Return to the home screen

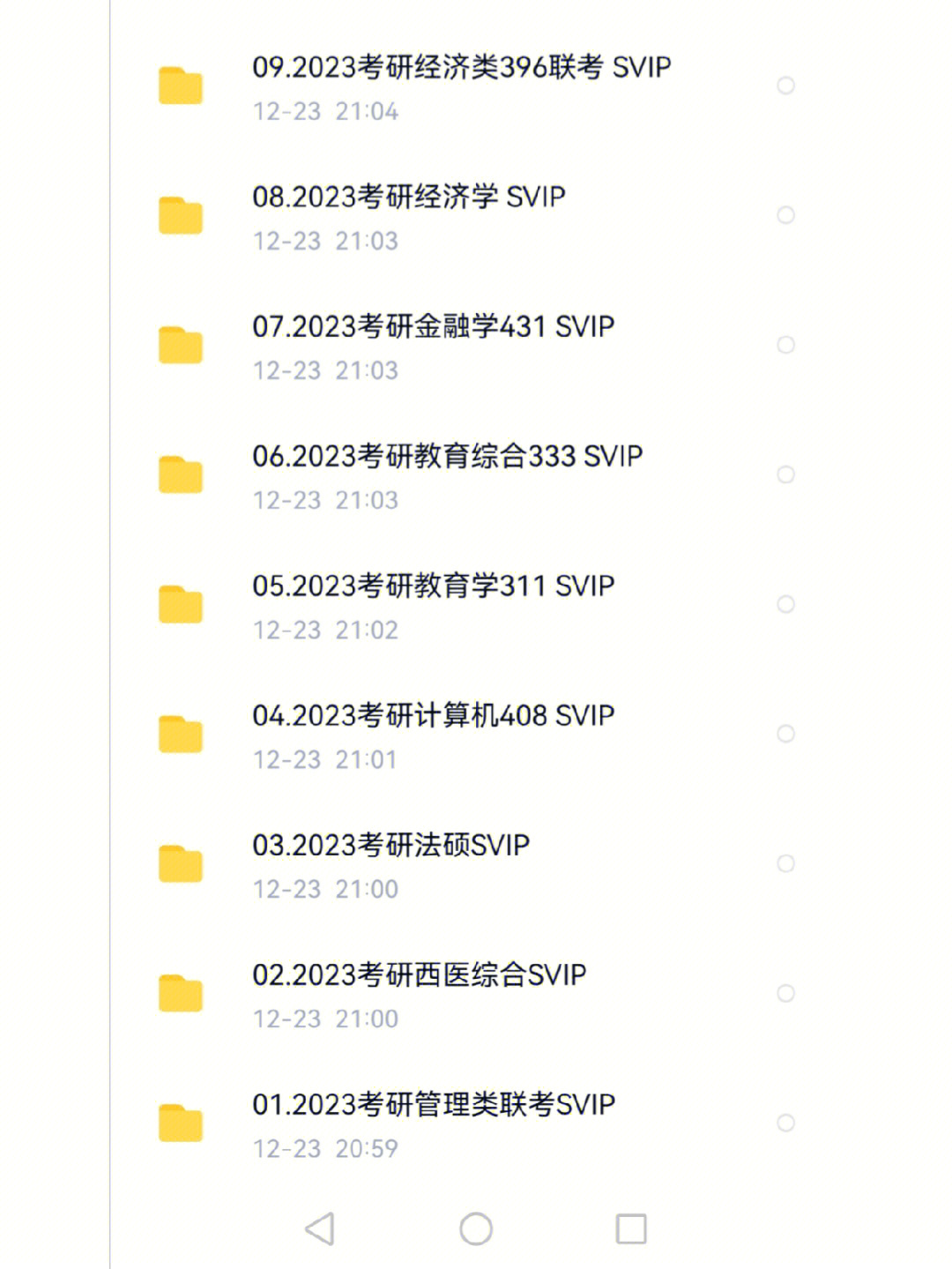point(476,1228)
